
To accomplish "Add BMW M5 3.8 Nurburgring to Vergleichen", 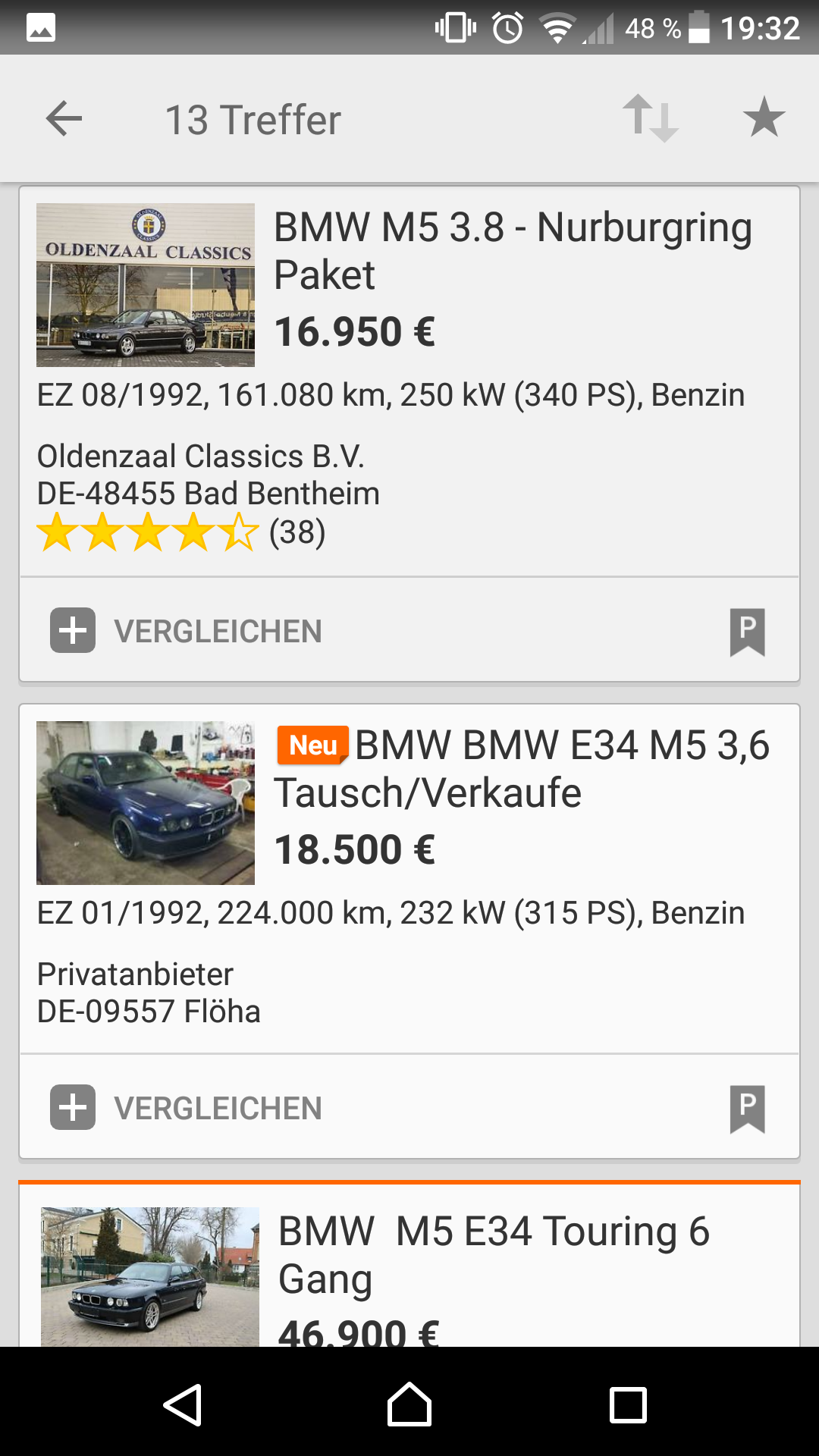I will pyautogui.click(x=187, y=631).
